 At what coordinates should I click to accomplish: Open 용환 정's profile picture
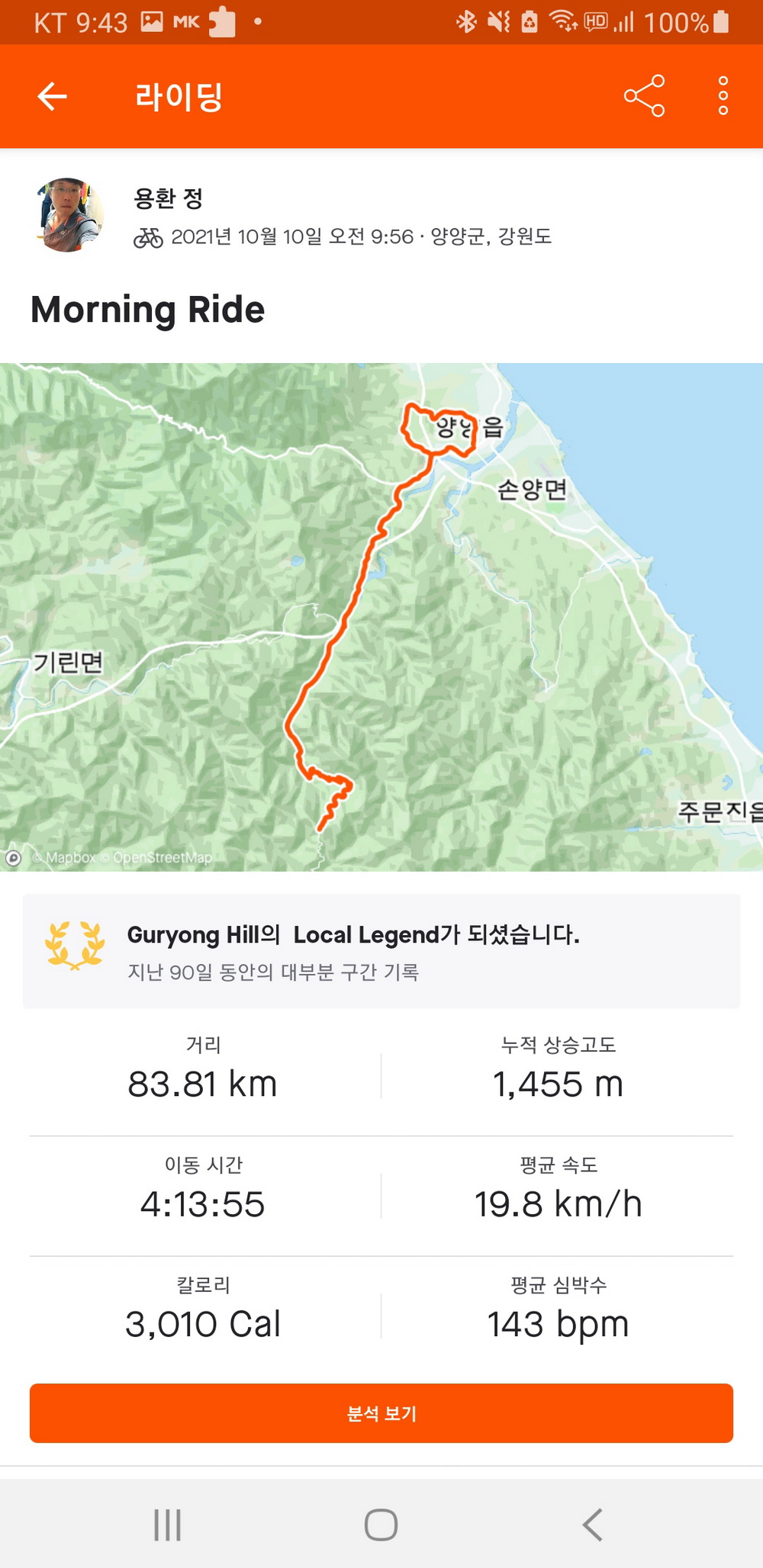[69, 215]
